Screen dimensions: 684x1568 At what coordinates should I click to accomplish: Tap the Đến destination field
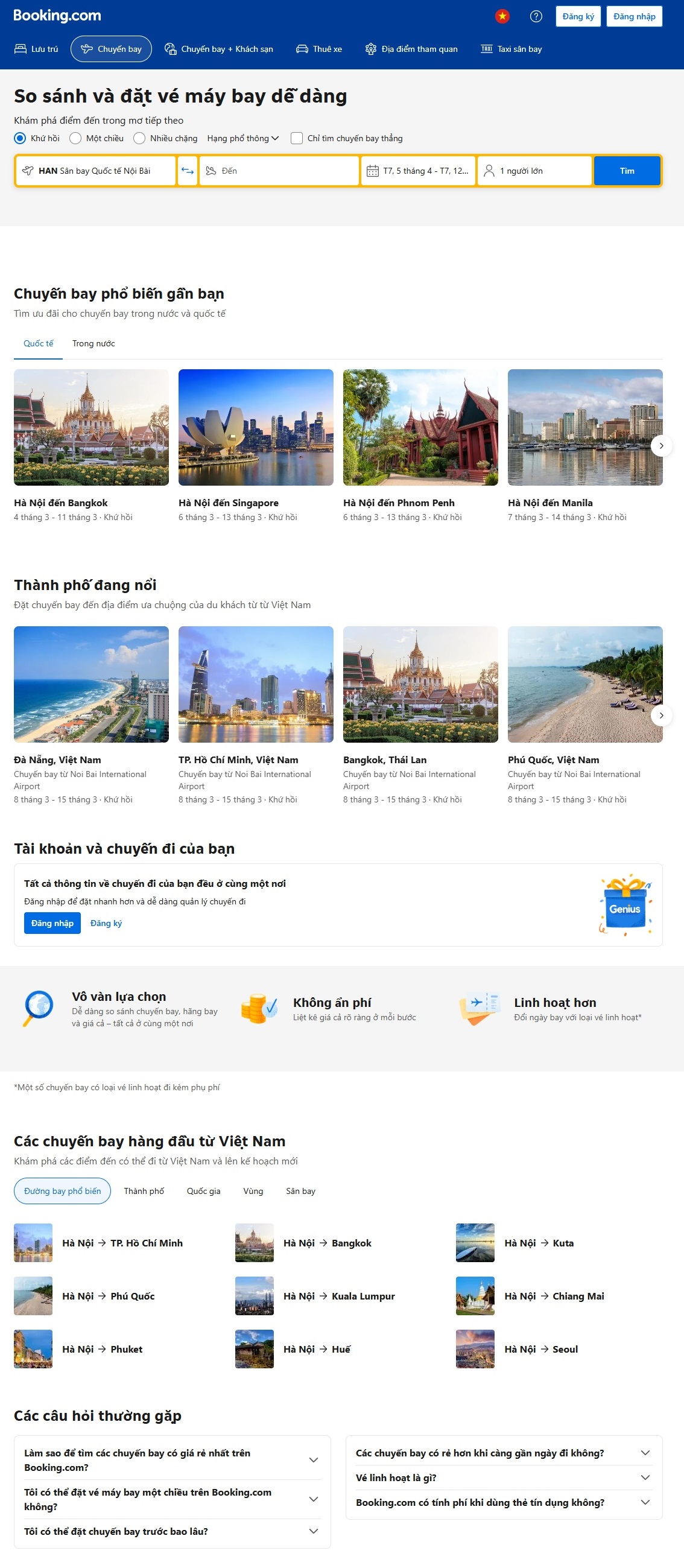click(x=279, y=171)
